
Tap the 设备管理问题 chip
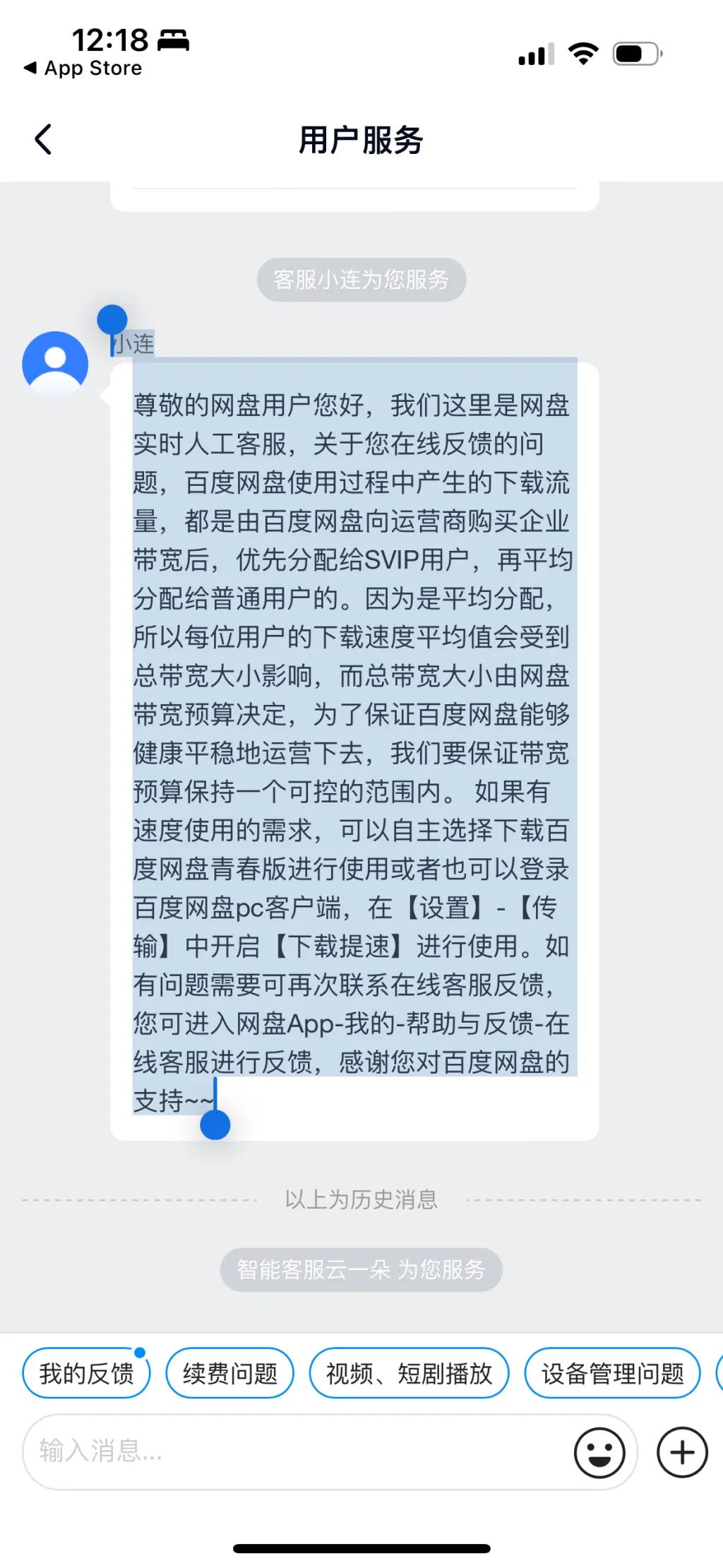pos(612,1373)
